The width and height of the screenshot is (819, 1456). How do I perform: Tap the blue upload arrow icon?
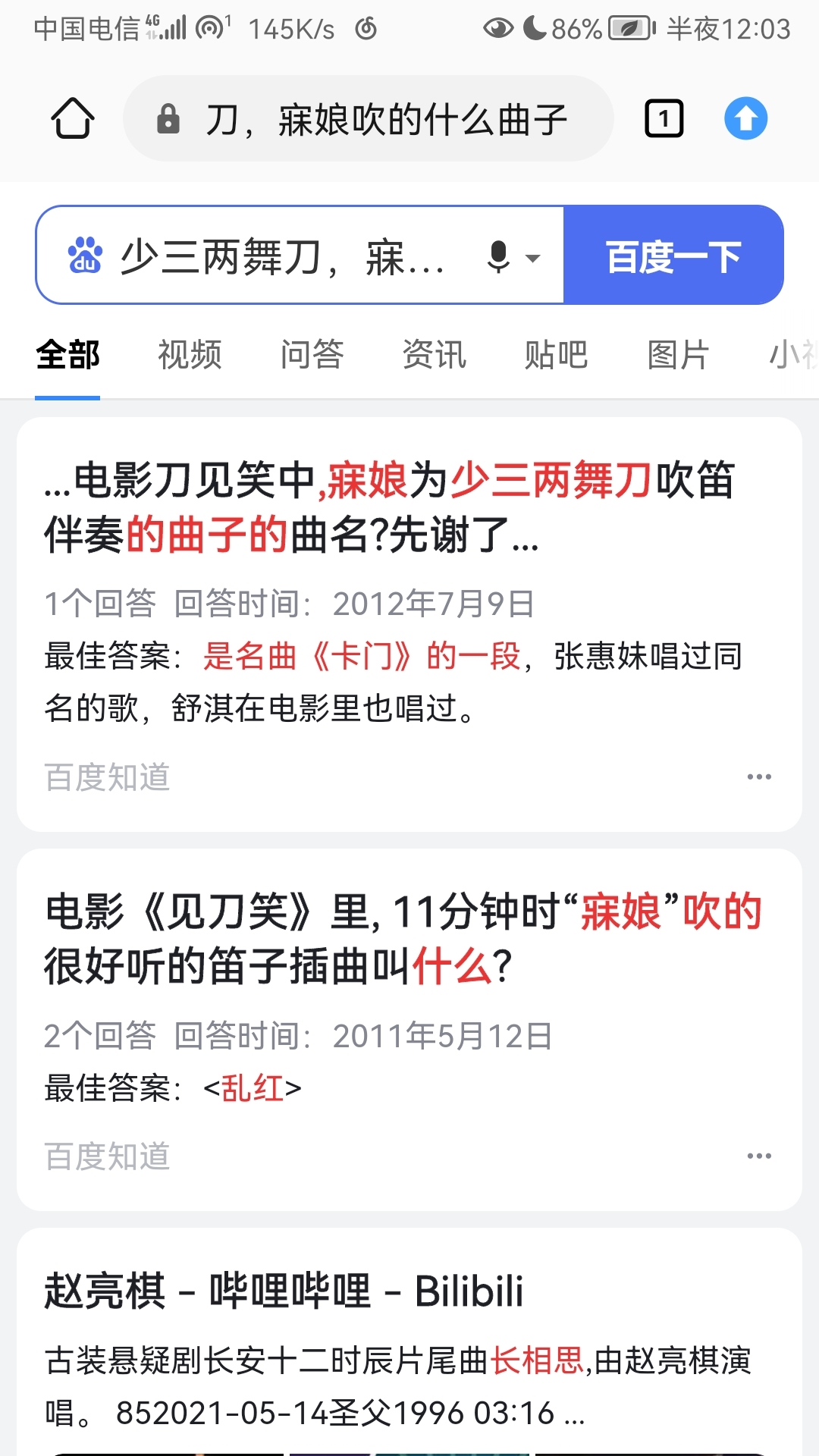746,118
